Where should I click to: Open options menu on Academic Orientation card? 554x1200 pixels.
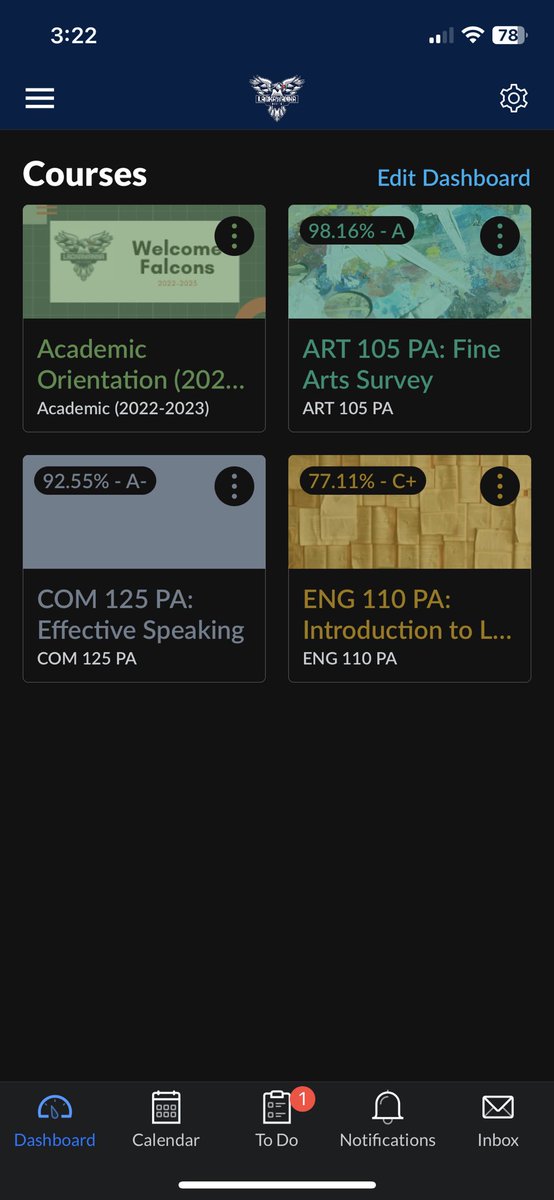pyautogui.click(x=234, y=236)
